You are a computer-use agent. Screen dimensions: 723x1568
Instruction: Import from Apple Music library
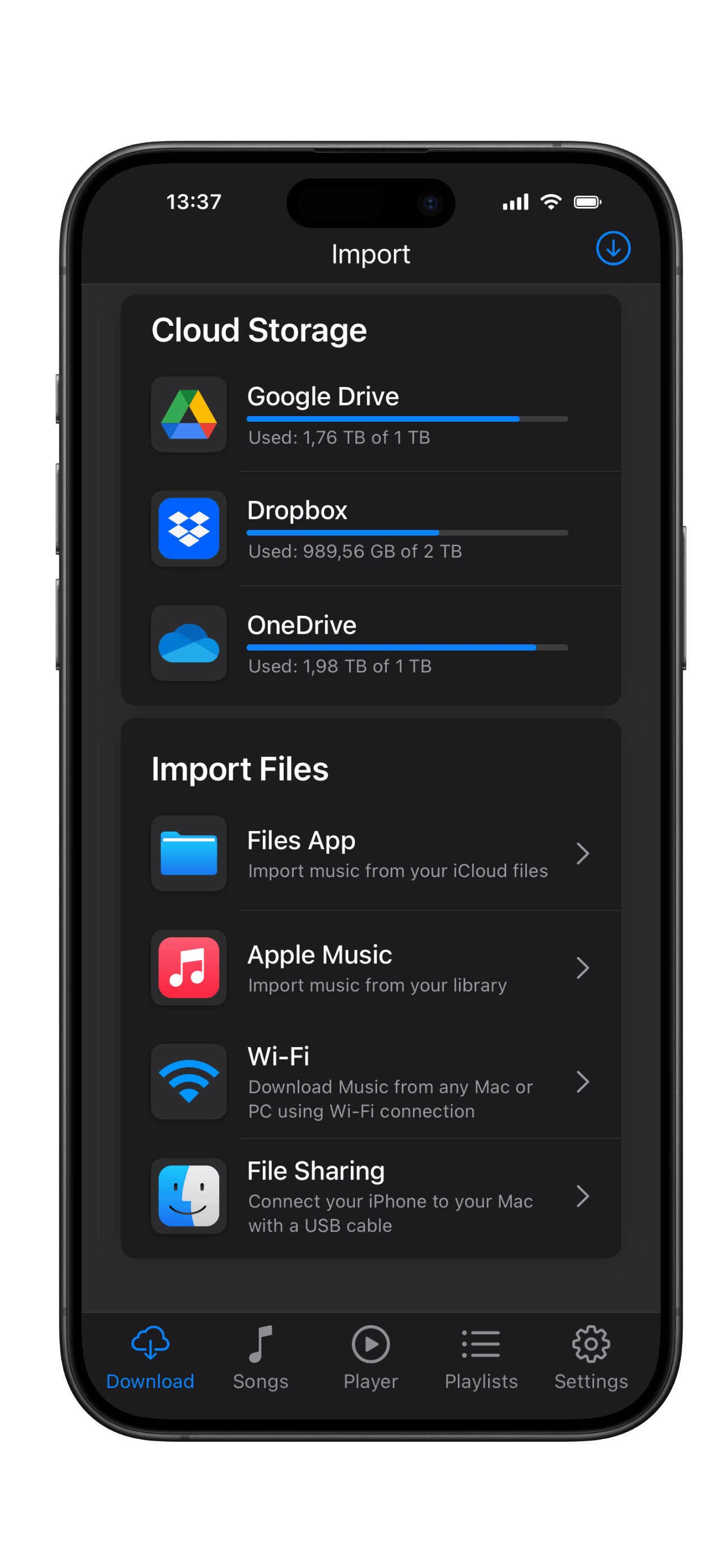[x=370, y=968]
